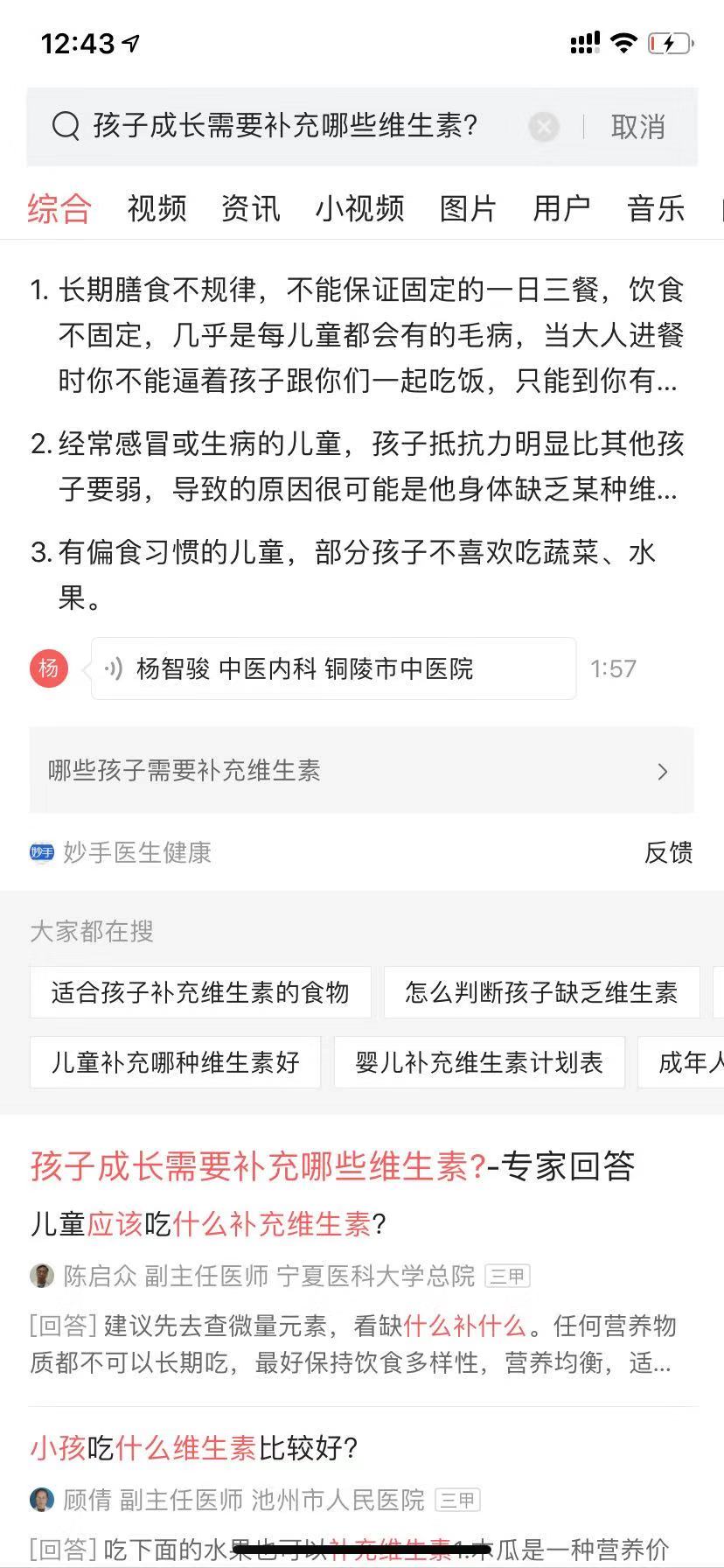This screenshot has width=724, height=1568.
Task: Send feedback via 反馈
Action: [668, 852]
